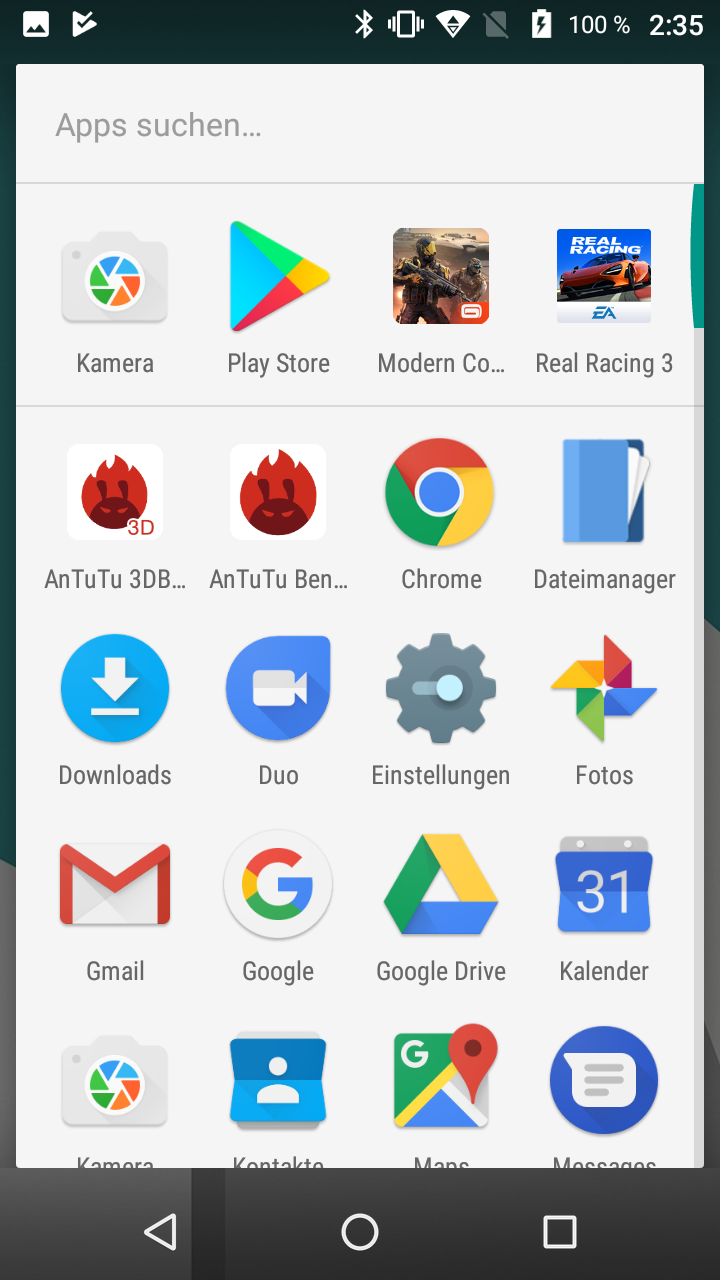This screenshot has height=1280, width=720.
Task: Open the Kontakte app
Action: click(x=278, y=1081)
